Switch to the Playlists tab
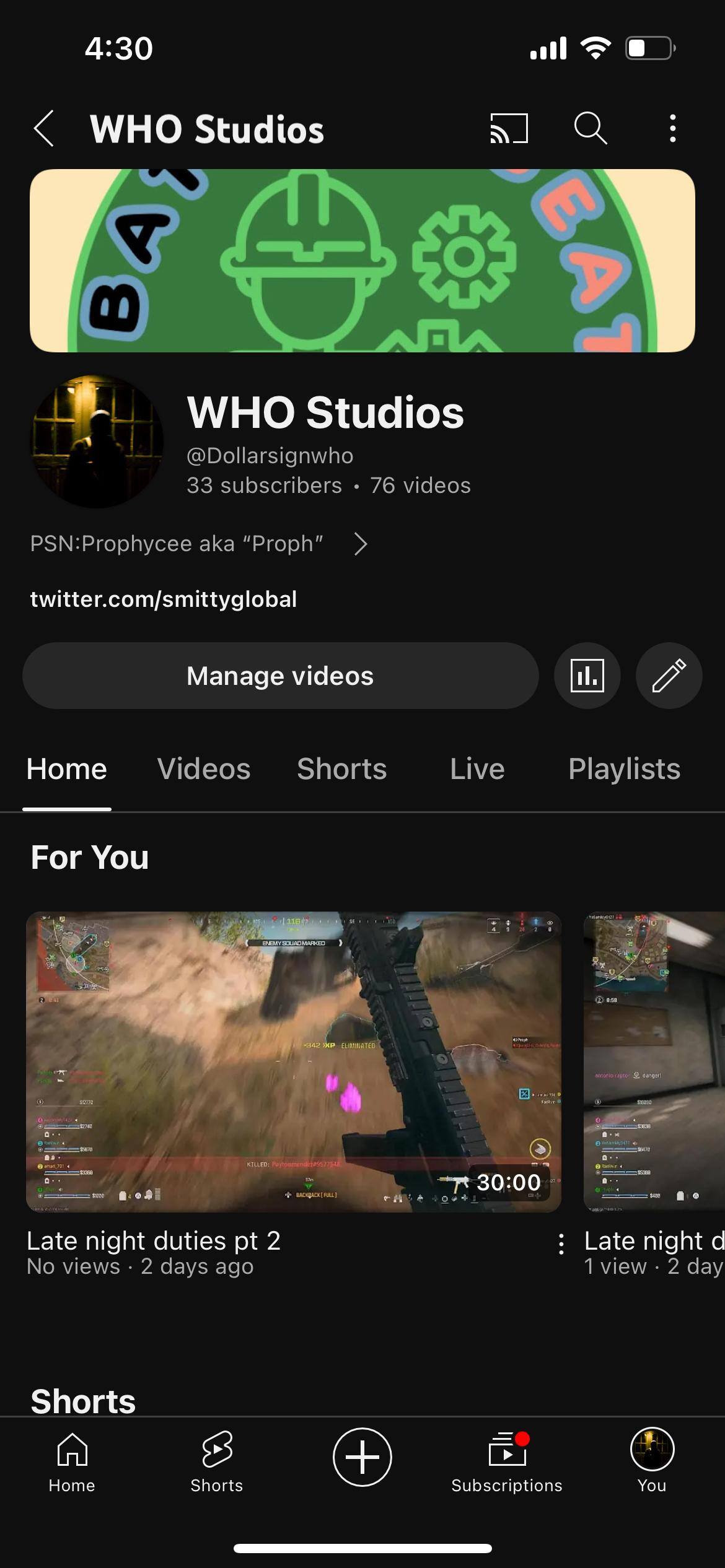 [624, 769]
